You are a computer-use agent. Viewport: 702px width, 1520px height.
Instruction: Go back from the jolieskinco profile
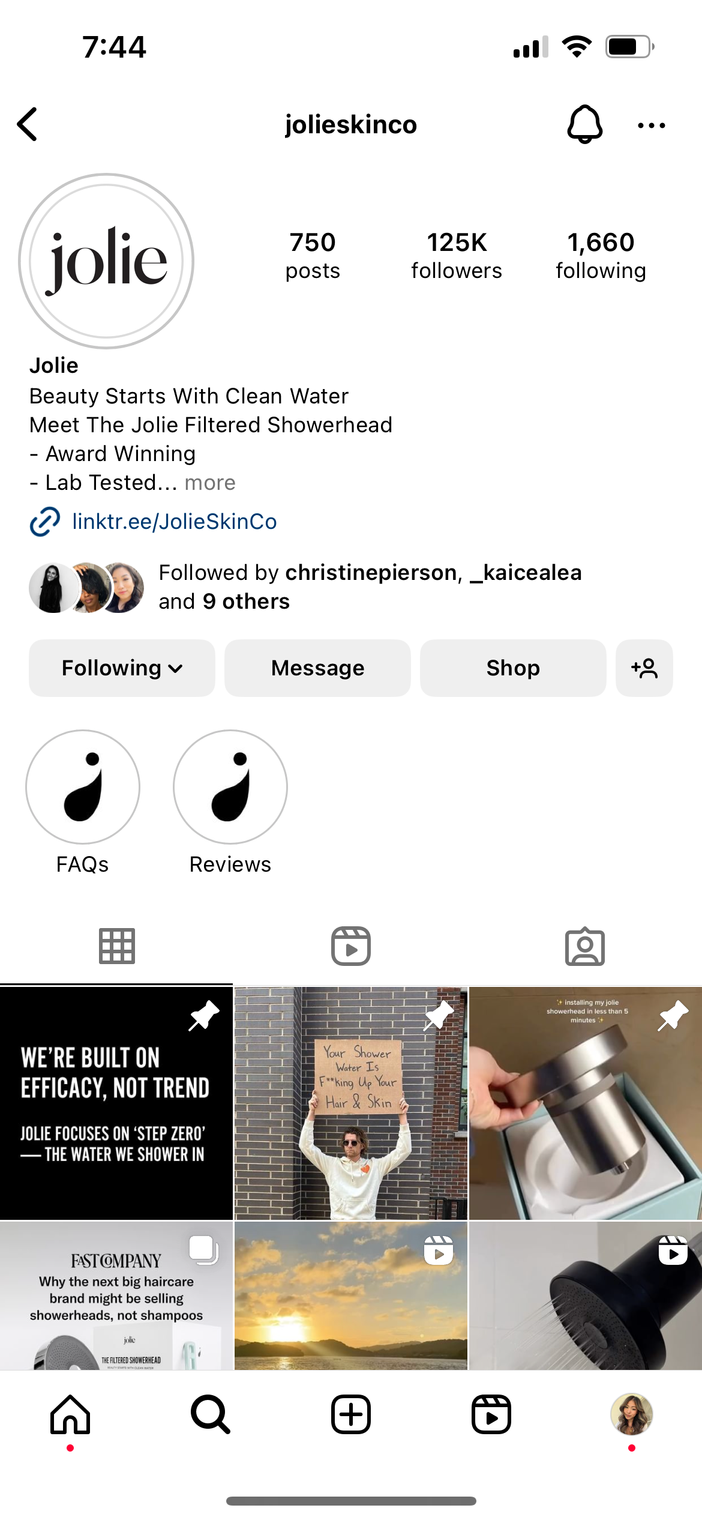click(x=28, y=125)
